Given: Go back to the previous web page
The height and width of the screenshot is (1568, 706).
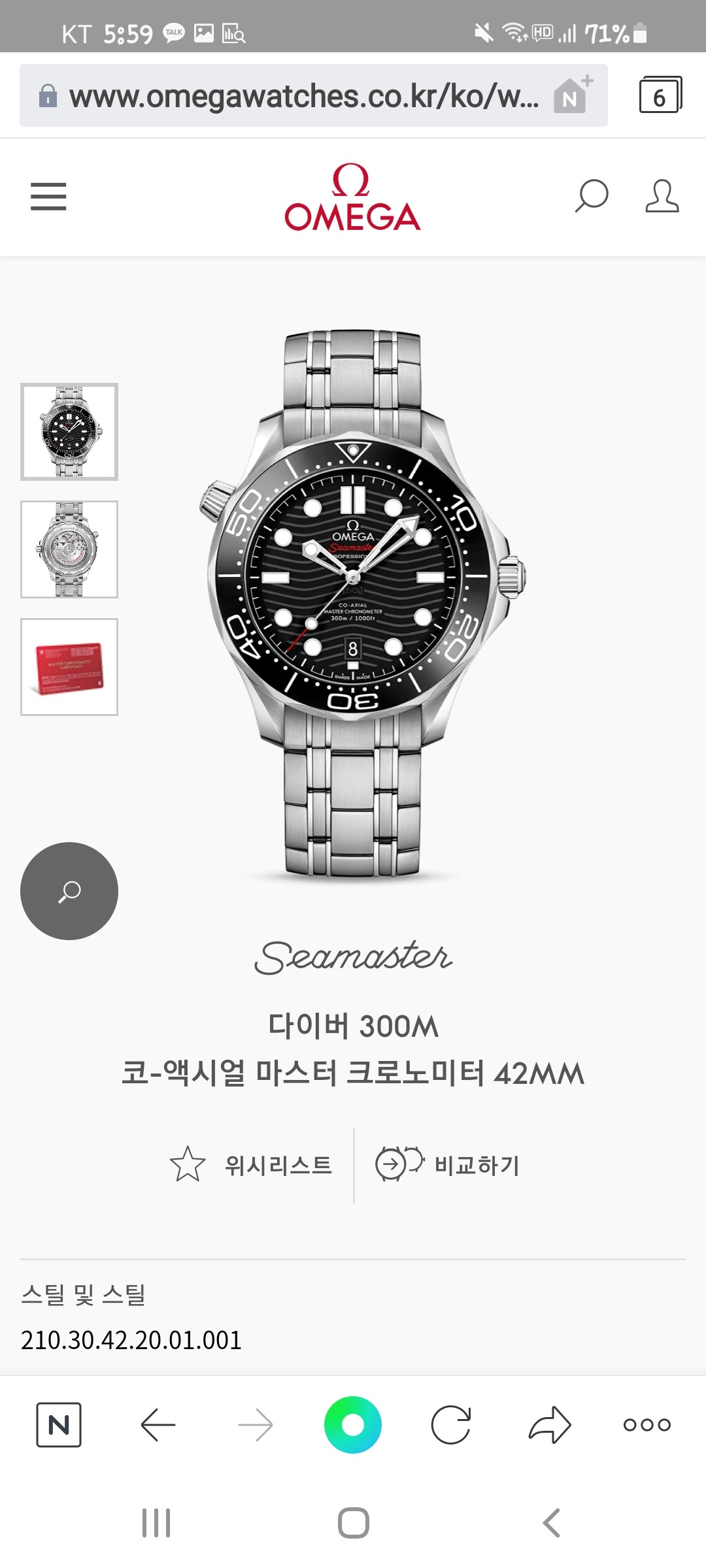Looking at the screenshot, I should [158, 1425].
